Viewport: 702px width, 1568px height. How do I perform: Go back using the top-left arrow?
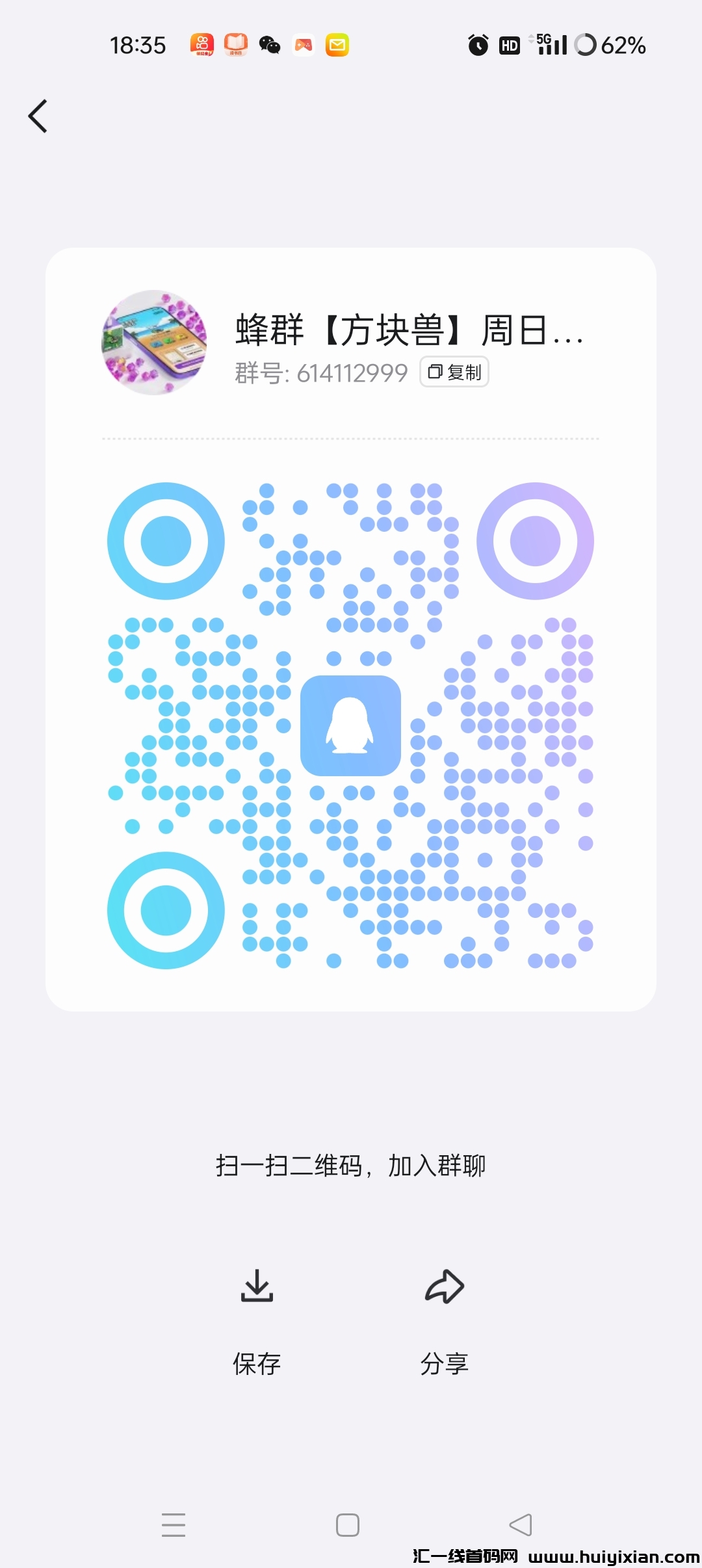coord(38,116)
